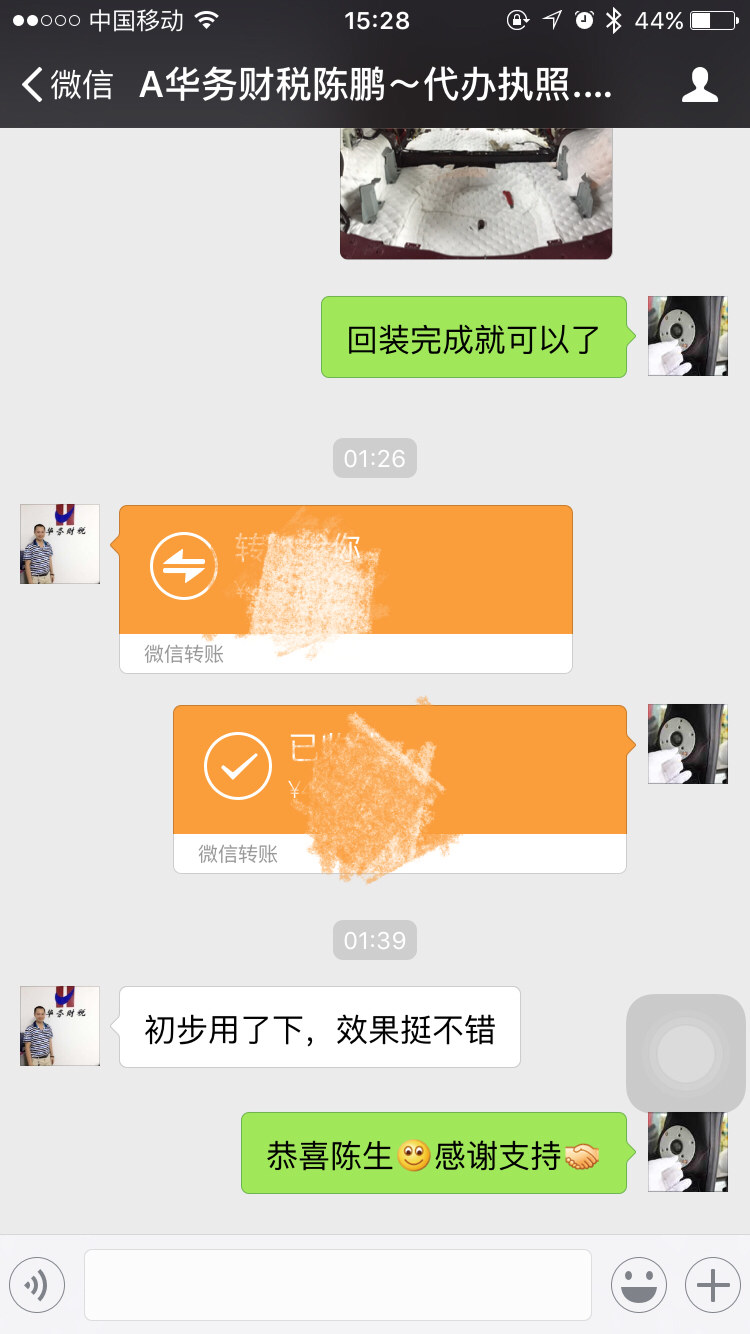750x1334 pixels.
Task: Open the received 微信转账 transfer card
Action: click(345, 588)
